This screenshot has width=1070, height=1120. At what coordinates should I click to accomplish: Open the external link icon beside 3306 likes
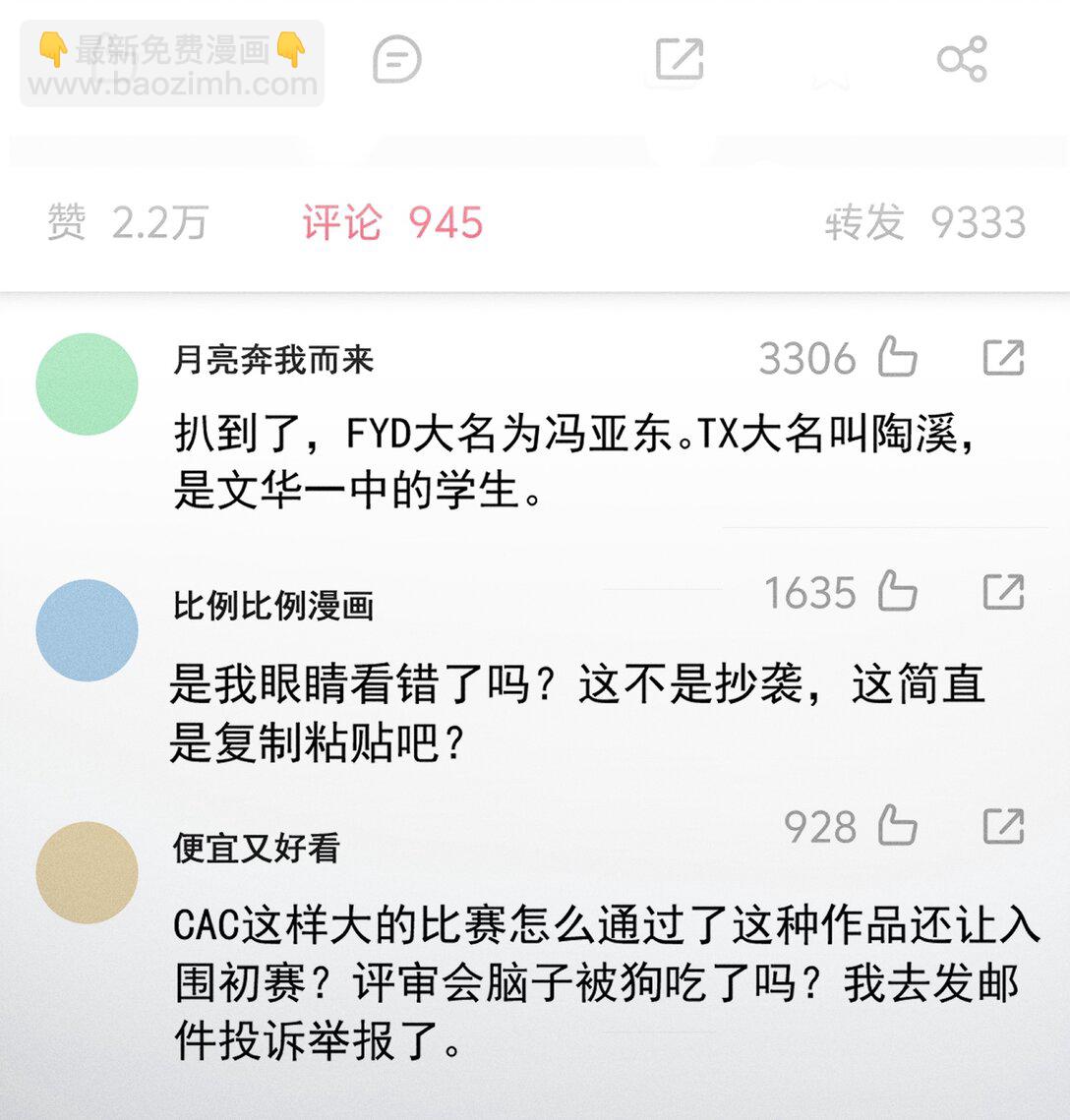[x=1005, y=357]
